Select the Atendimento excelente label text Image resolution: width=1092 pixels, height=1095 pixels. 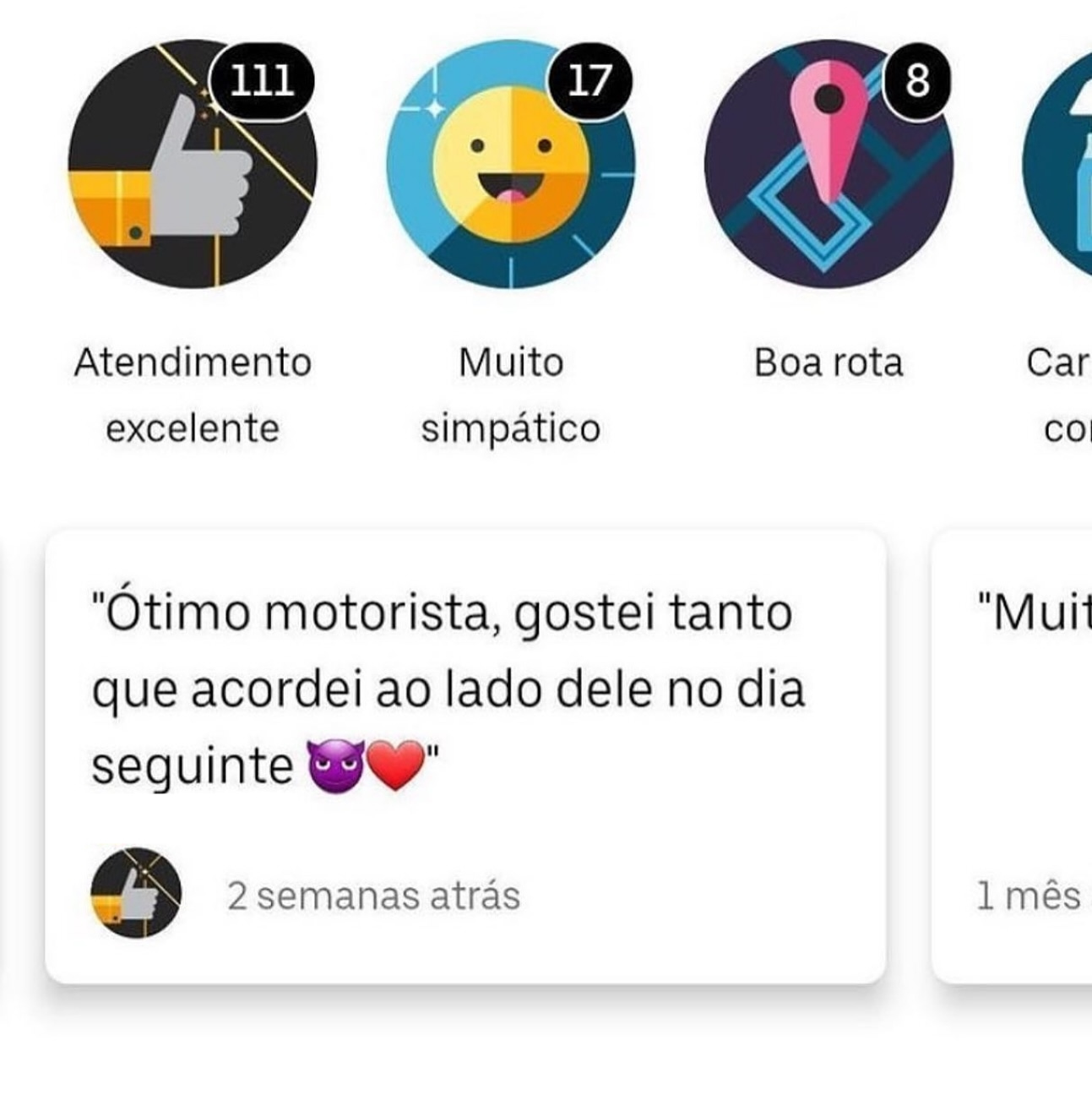pyautogui.click(x=193, y=393)
